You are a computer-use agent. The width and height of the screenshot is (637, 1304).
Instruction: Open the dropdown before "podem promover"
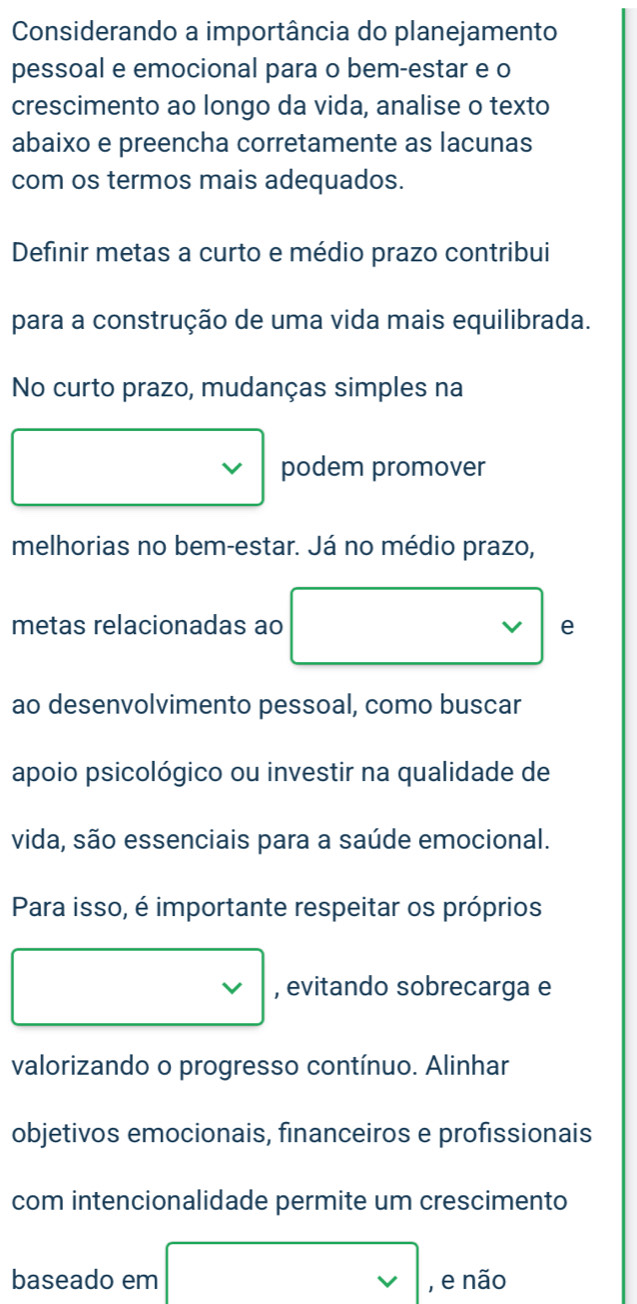tap(138, 467)
